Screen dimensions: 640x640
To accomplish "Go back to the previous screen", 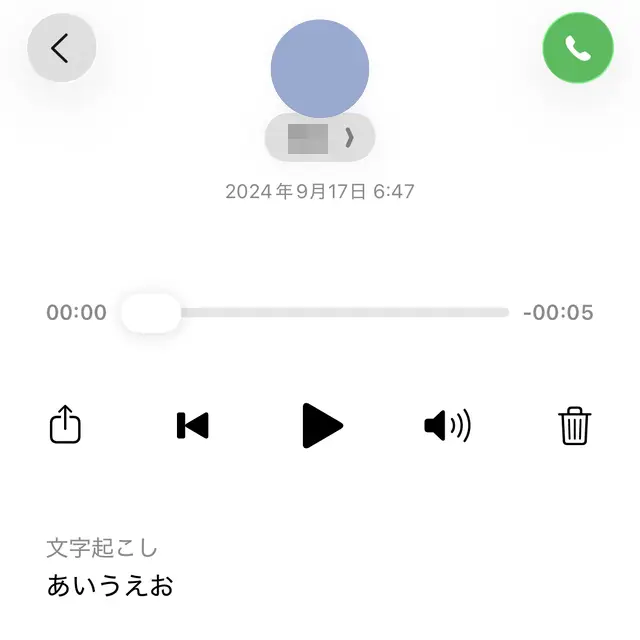I will click(62, 48).
